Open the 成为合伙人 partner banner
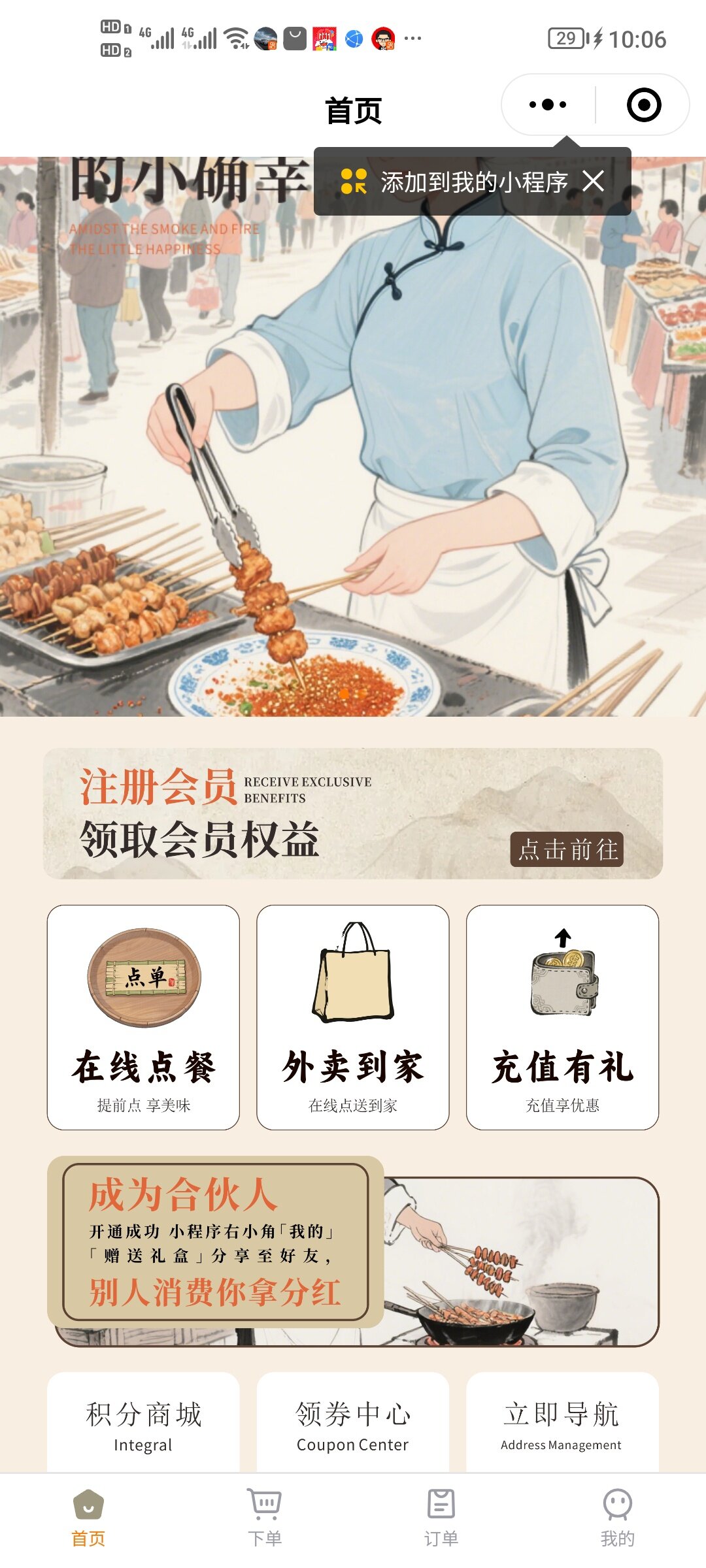Viewport: 706px width, 1568px height. (353, 1251)
